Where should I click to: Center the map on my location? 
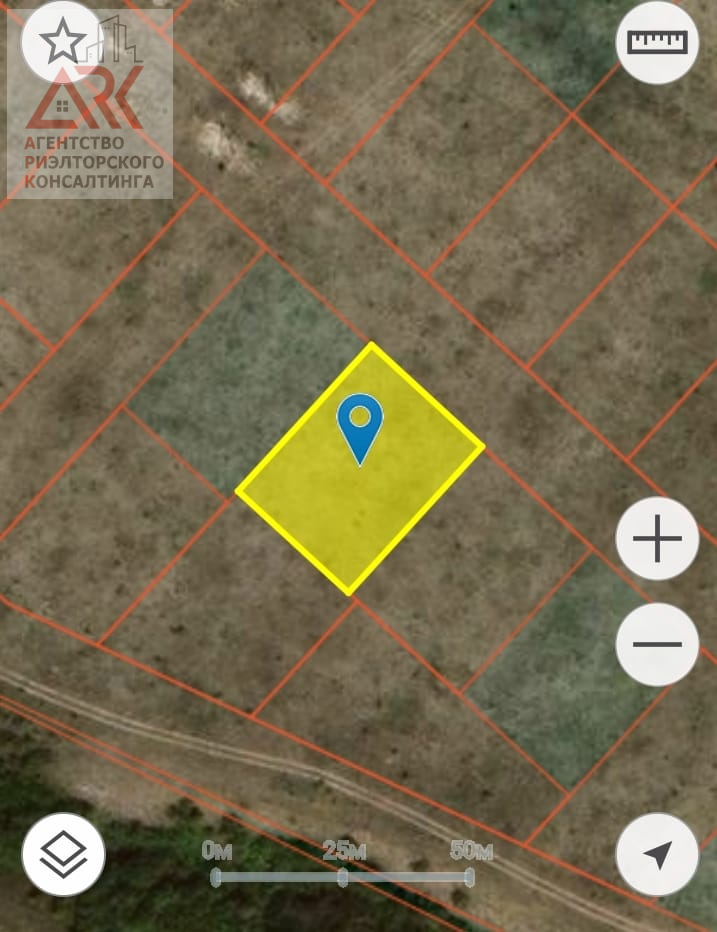point(657,854)
